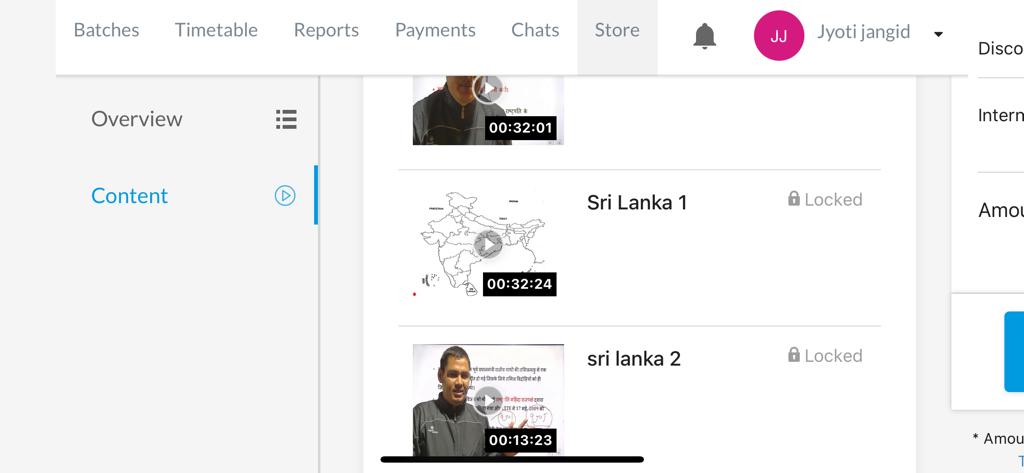Select the Store tab
The width and height of the screenshot is (1024, 473).
(617, 30)
